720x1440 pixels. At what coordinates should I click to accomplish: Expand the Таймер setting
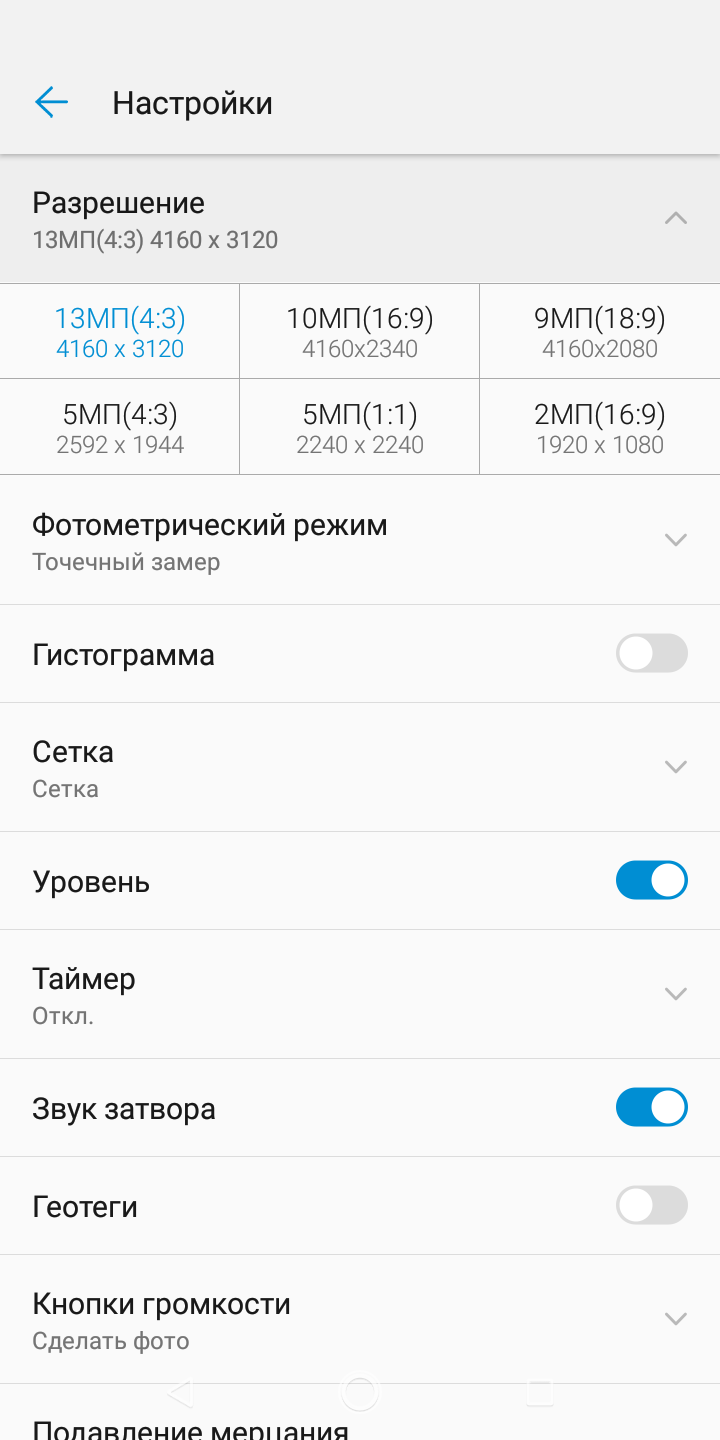(x=675, y=994)
